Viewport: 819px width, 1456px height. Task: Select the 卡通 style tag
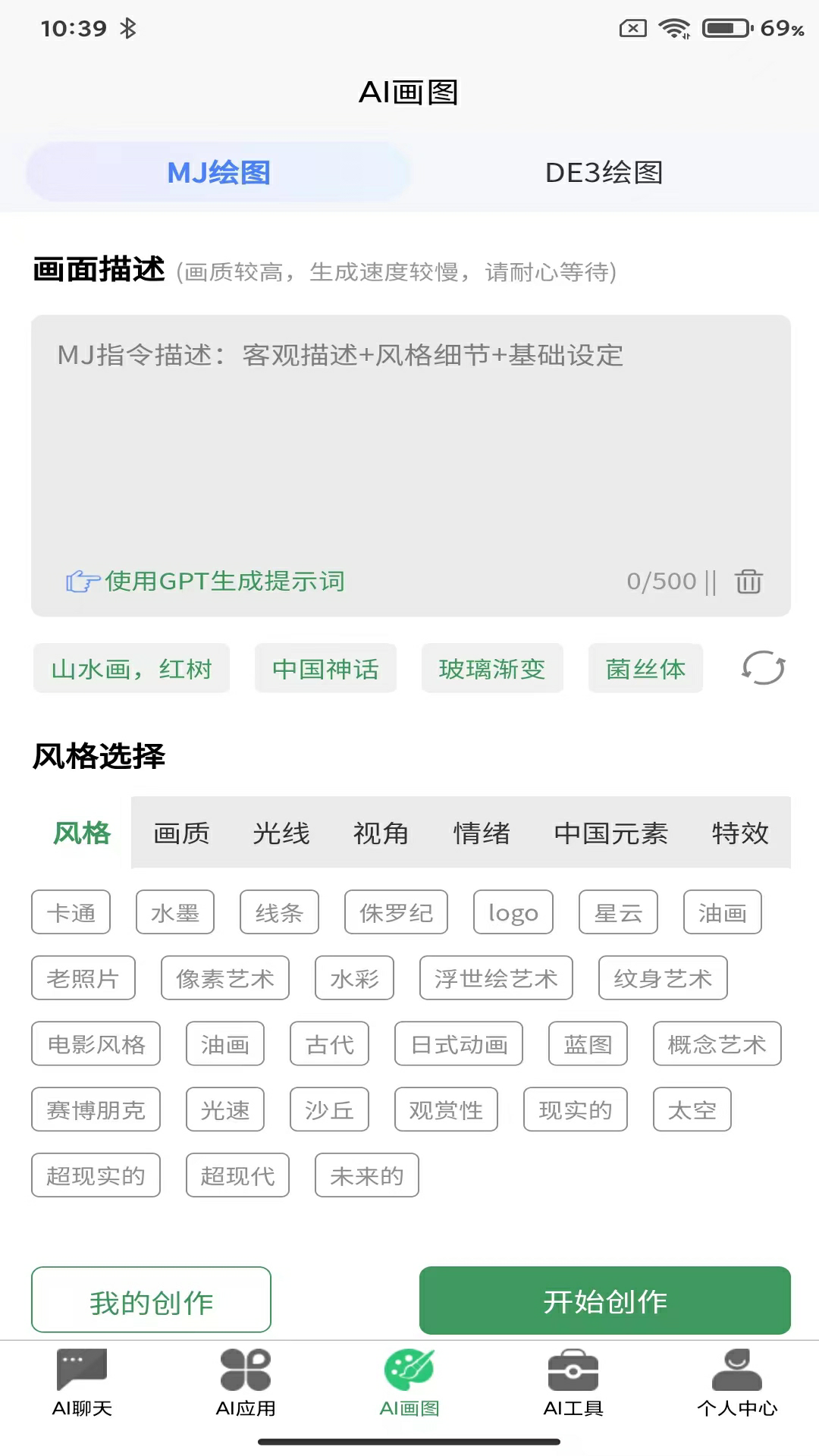(71, 912)
